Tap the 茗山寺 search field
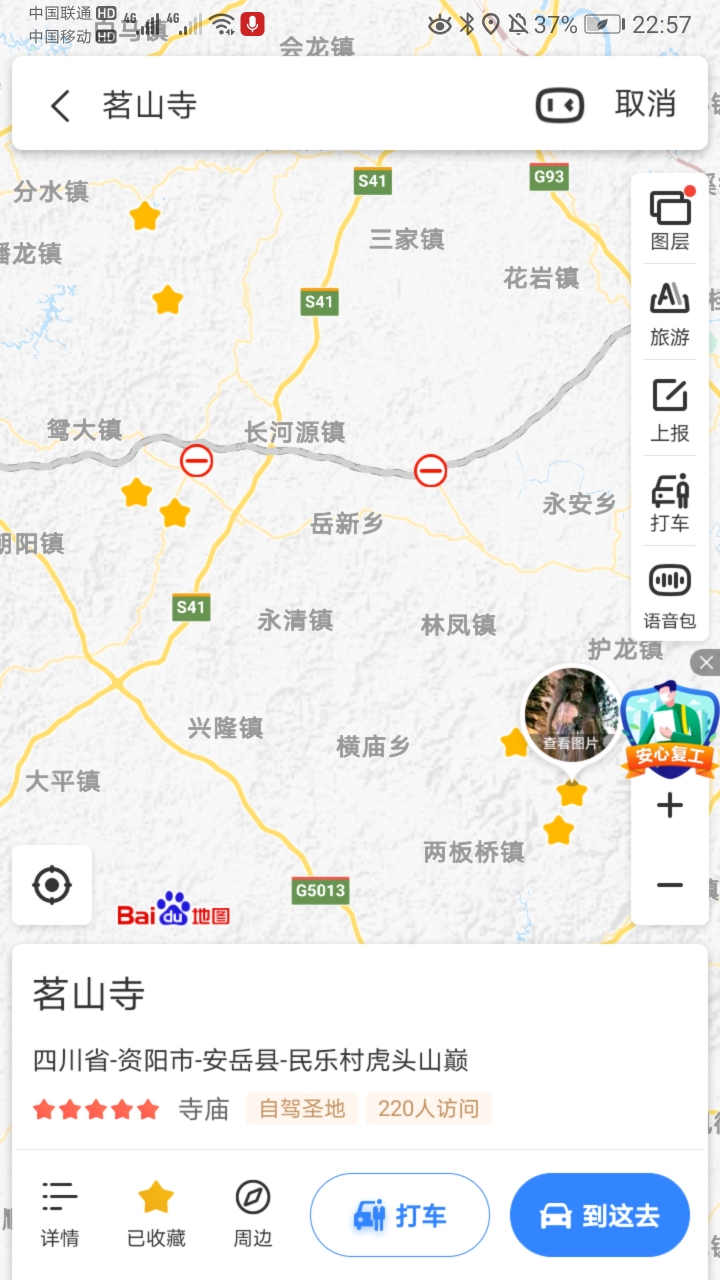Screen dimensions: 720x1280 300,105
